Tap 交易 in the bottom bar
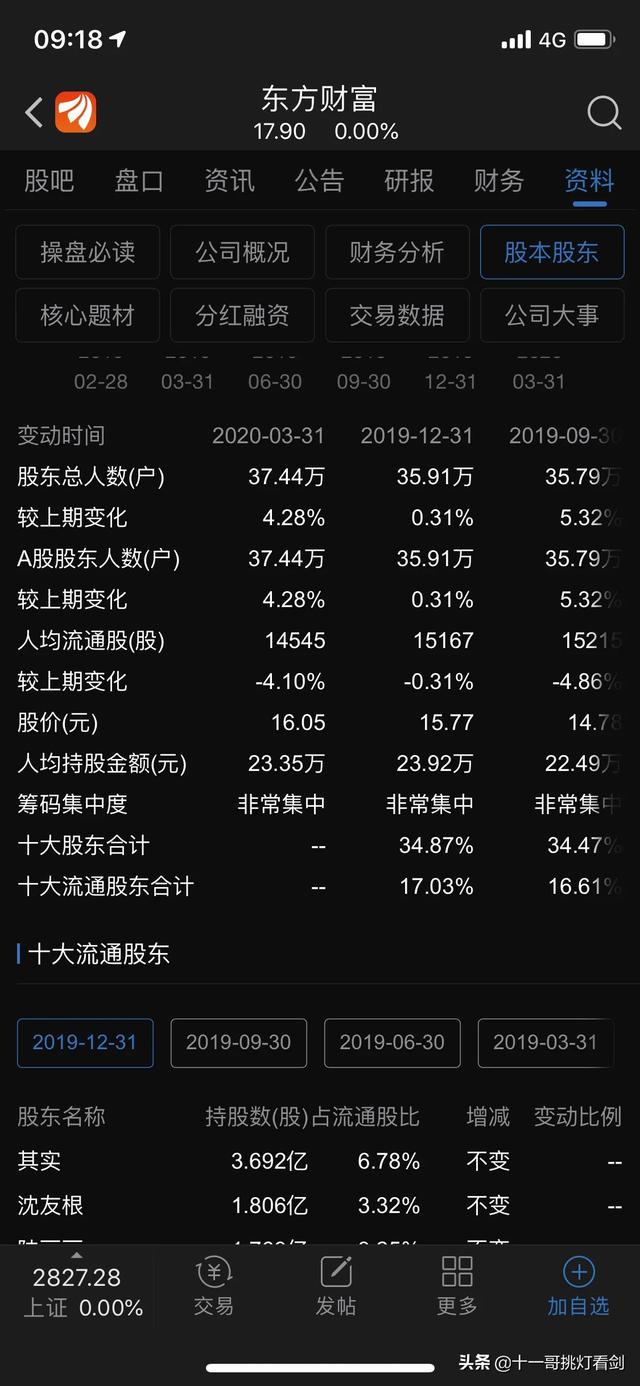640x1386 pixels. pos(214,1286)
